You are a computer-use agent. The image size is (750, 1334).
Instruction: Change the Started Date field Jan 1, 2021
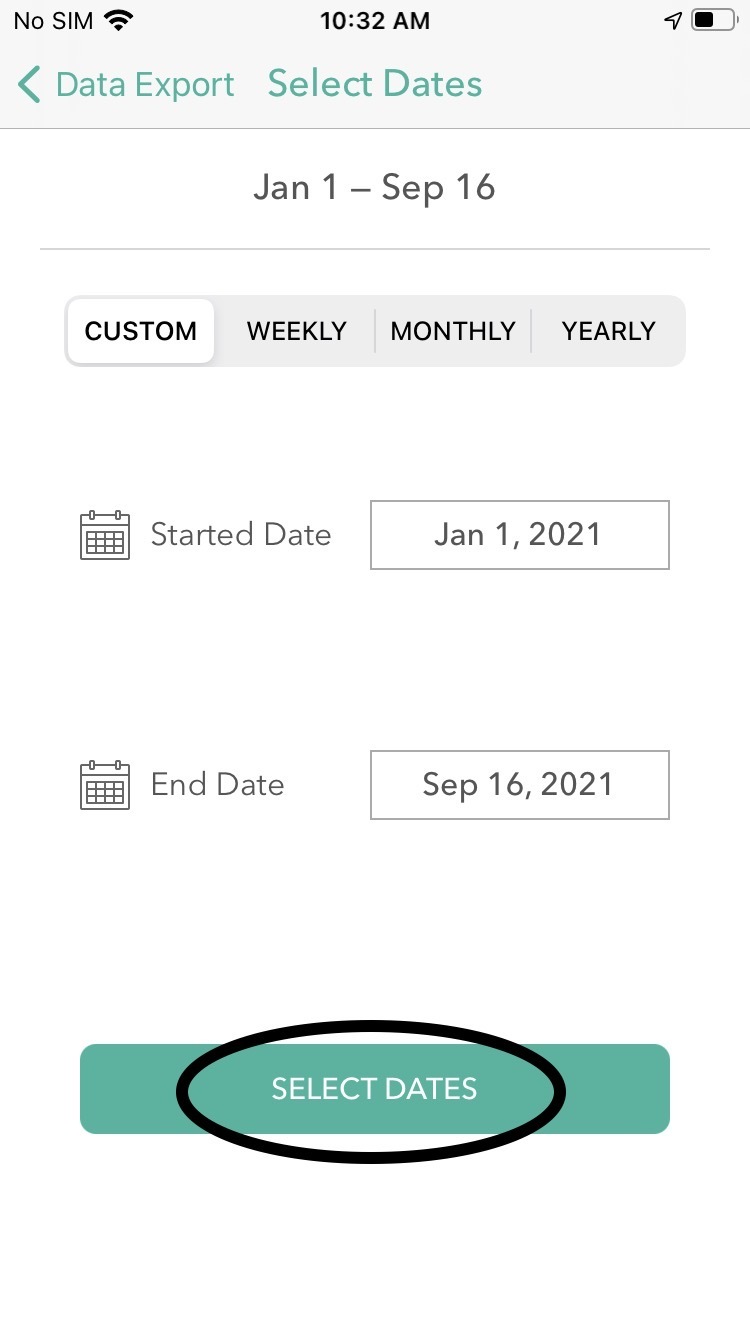click(519, 535)
